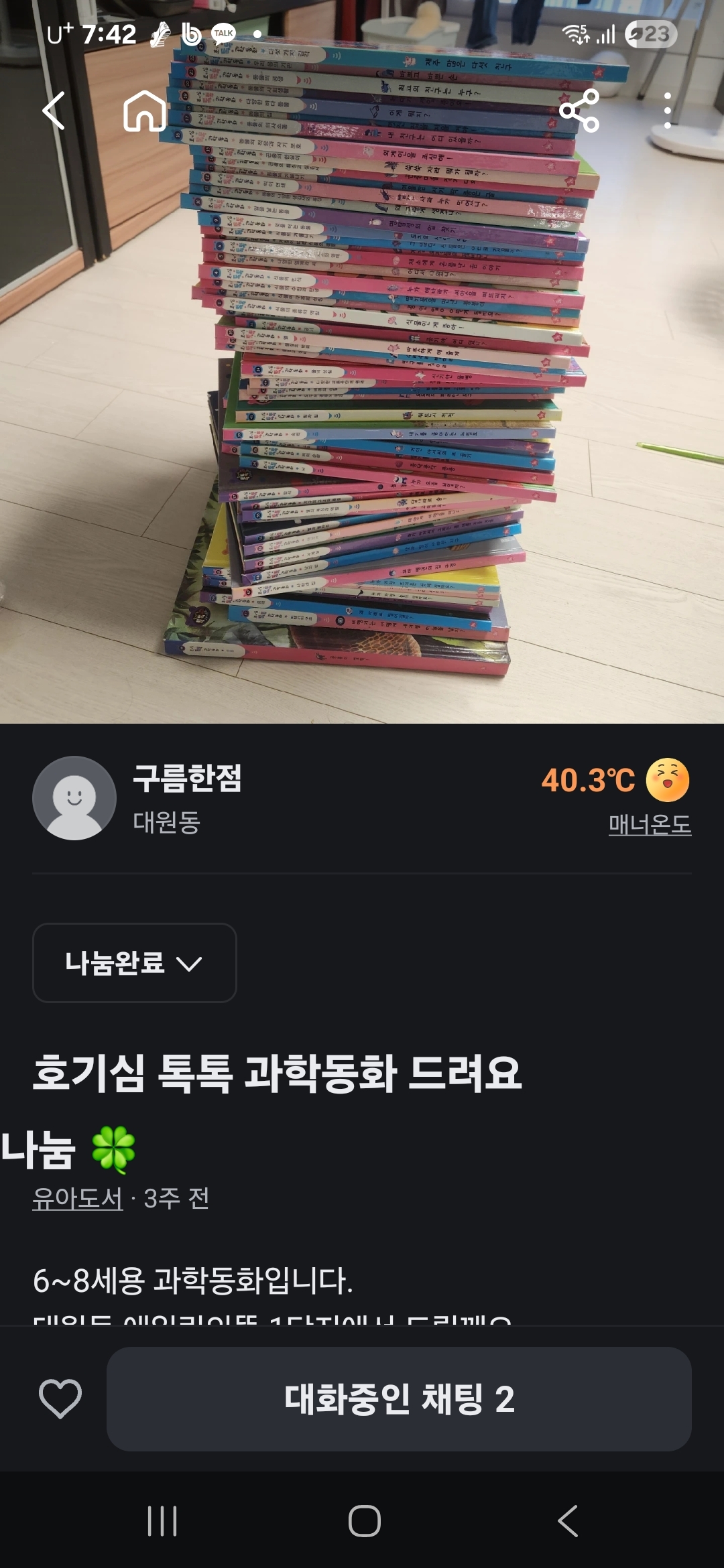The width and height of the screenshot is (724, 1568).
Task: Like this post with the heart
Action: [60, 1398]
